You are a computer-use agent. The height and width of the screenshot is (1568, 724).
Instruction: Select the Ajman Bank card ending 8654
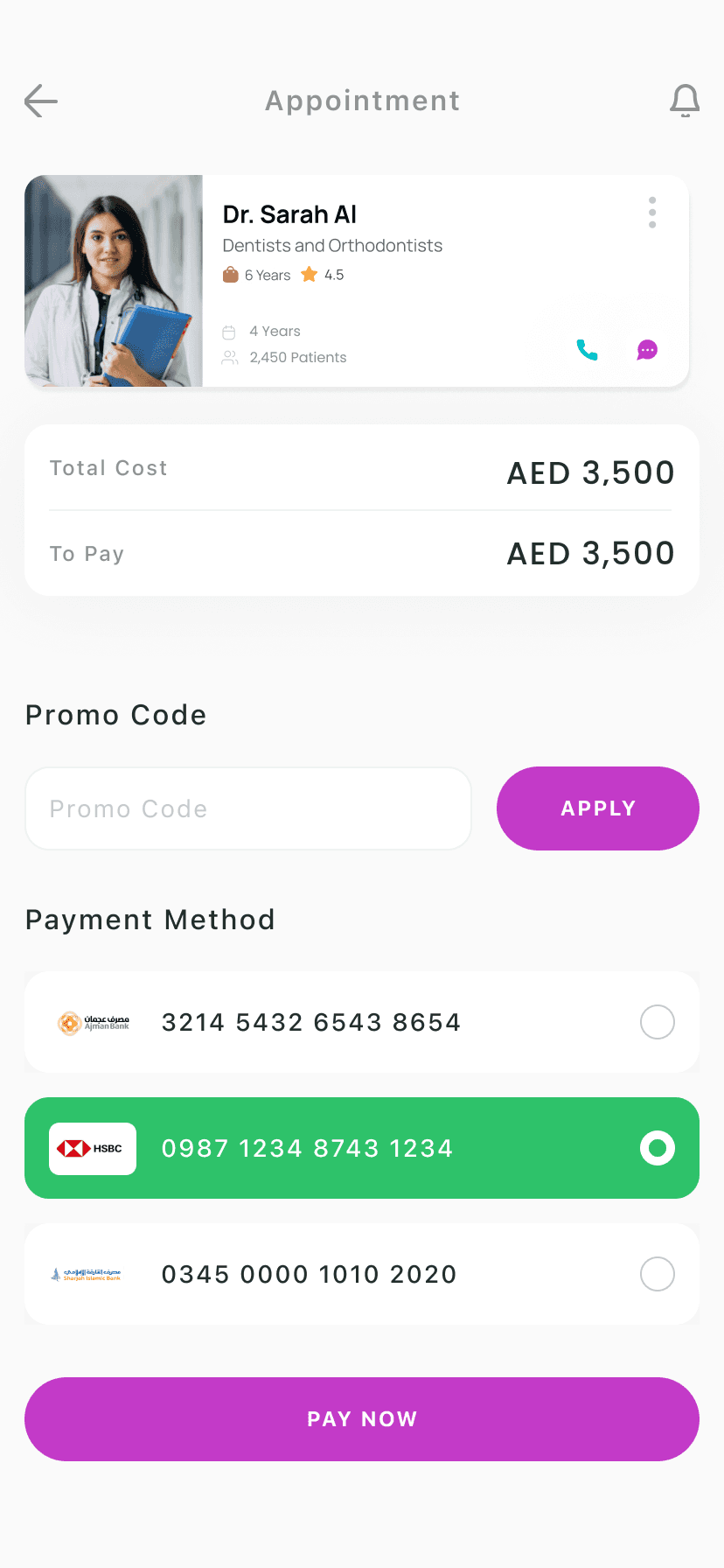coord(657,1022)
